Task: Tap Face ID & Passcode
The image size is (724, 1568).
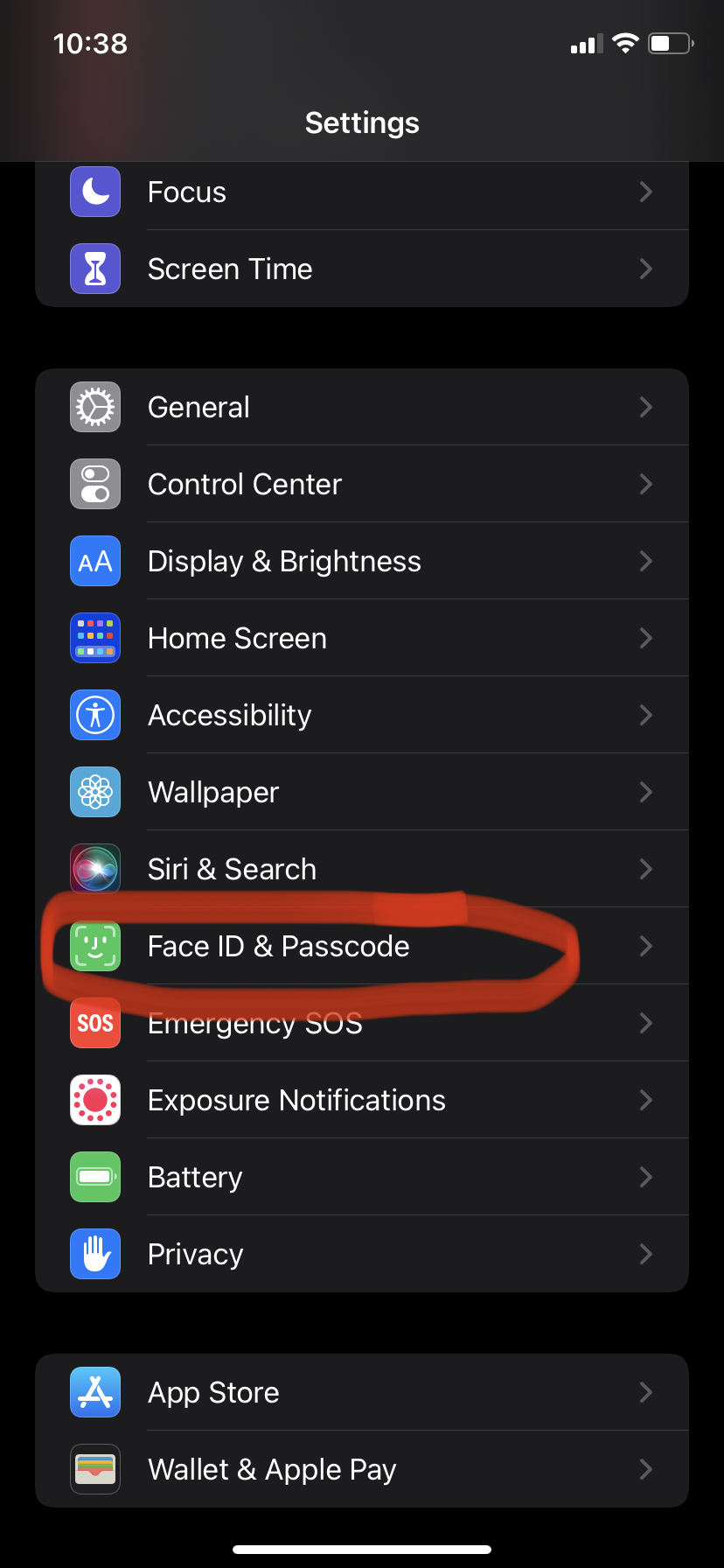Action: (x=362, y=946)
